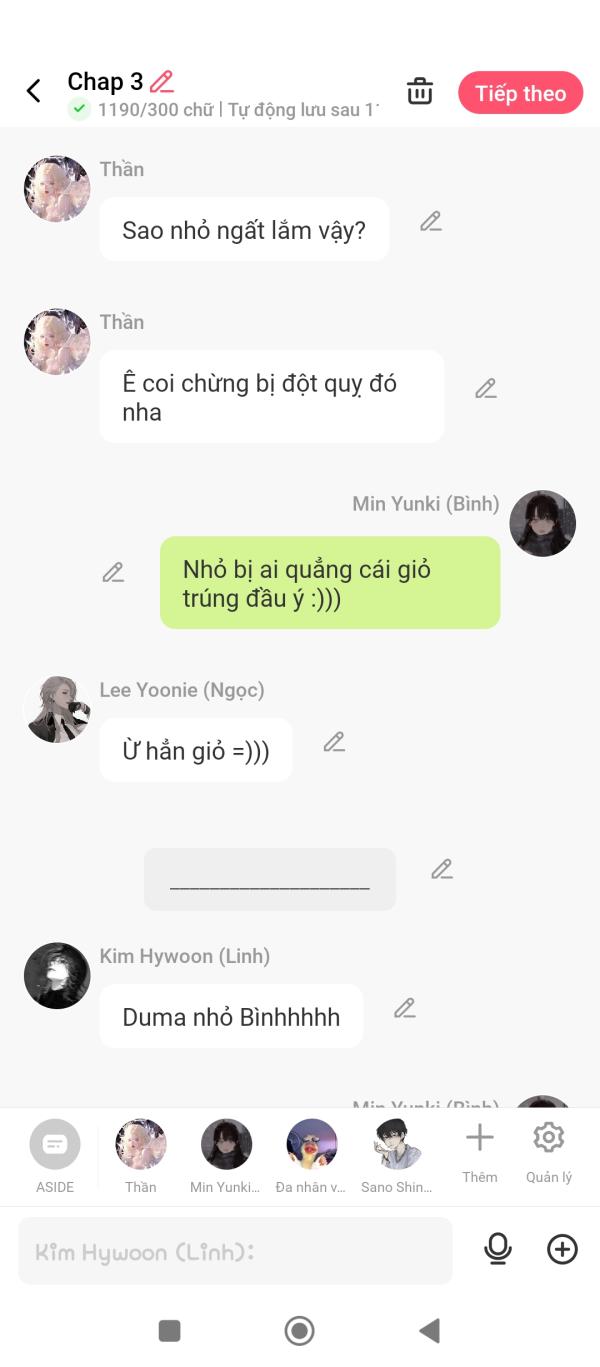Edit the message "Ừ hẳn giỏ =)))"

pos(334,742)
